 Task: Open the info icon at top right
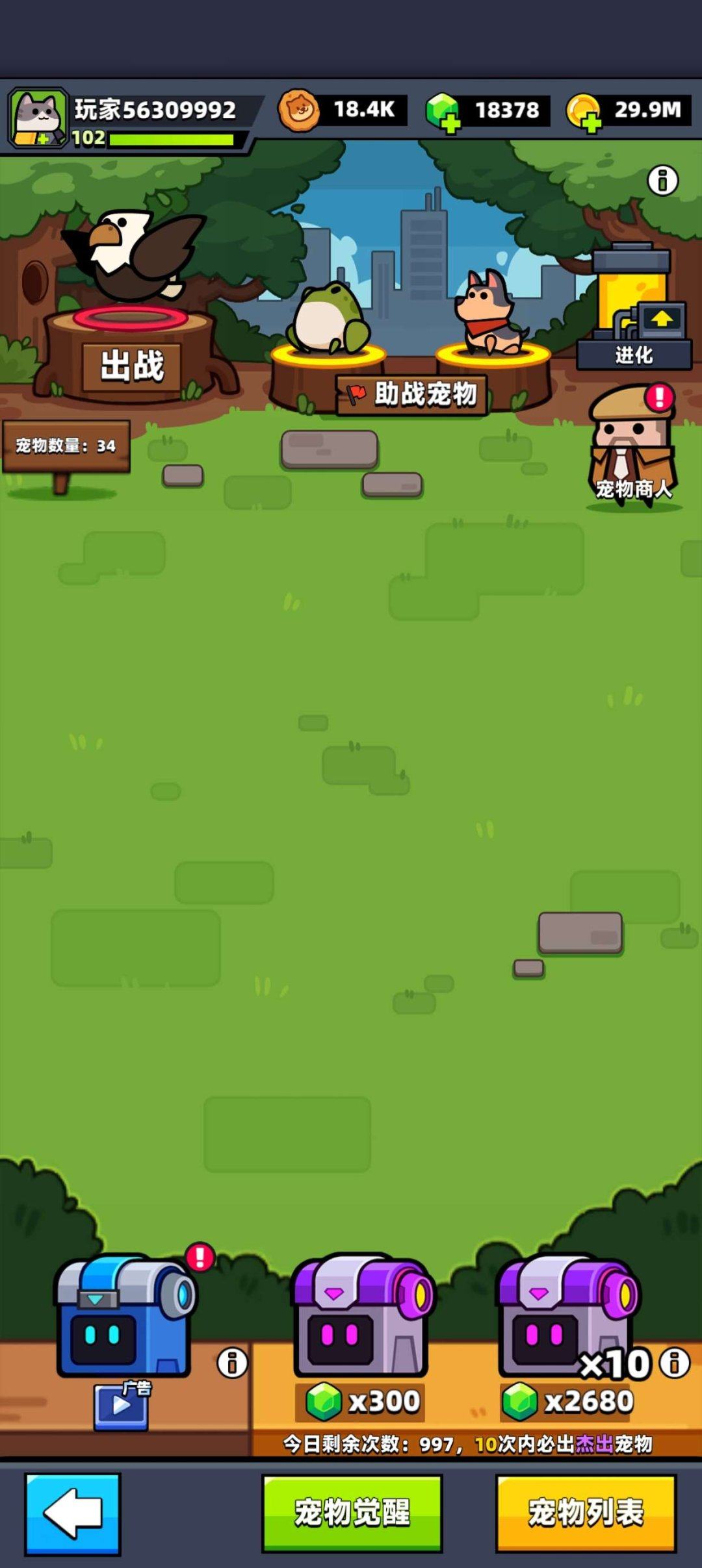[662, 180]
